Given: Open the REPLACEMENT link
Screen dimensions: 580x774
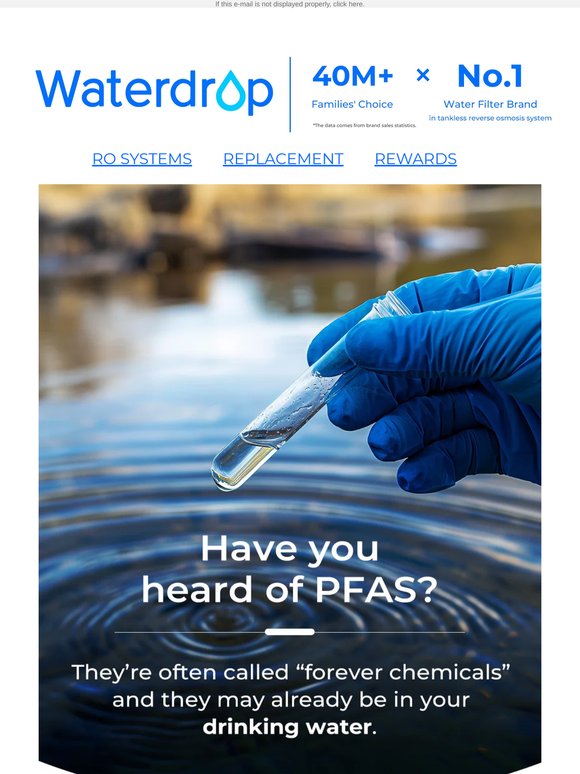Looking at the screenshot, I should 283,159.
